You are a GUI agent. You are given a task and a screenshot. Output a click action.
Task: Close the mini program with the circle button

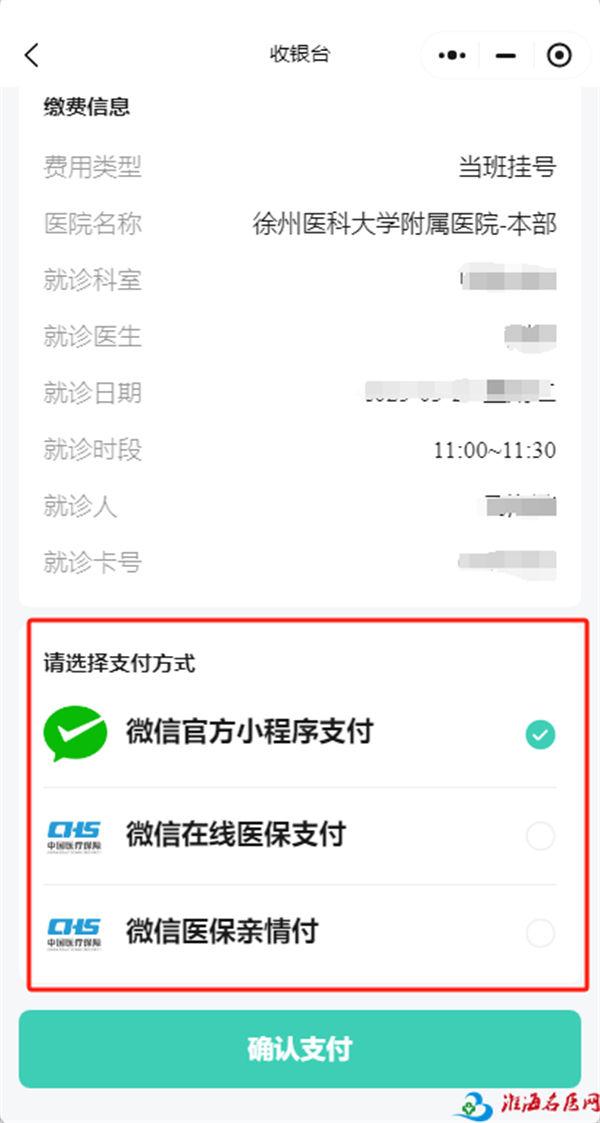coord(559,55)
